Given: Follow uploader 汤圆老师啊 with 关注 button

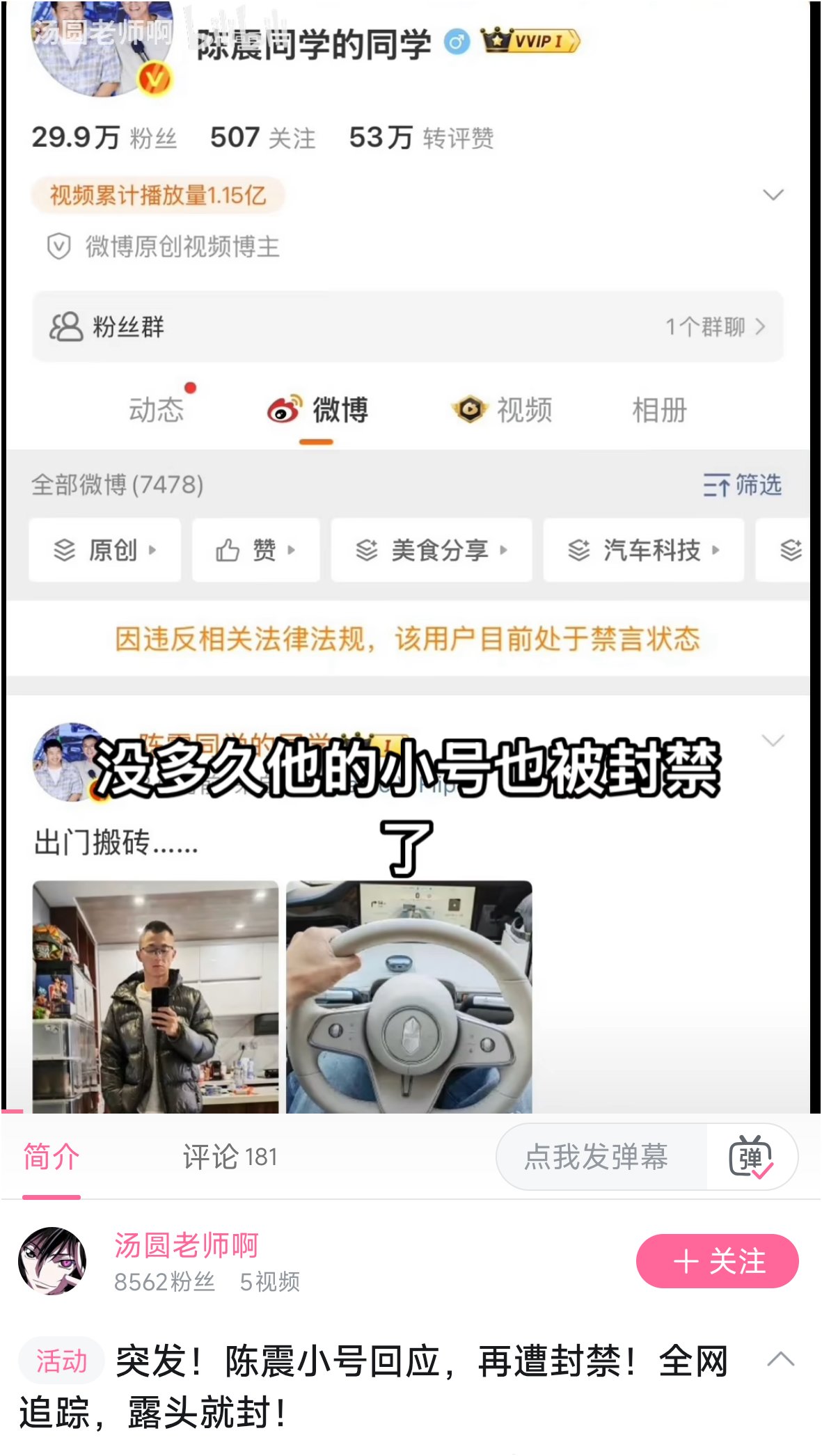Looking at the screenshot, I should tap(717, 1261).
